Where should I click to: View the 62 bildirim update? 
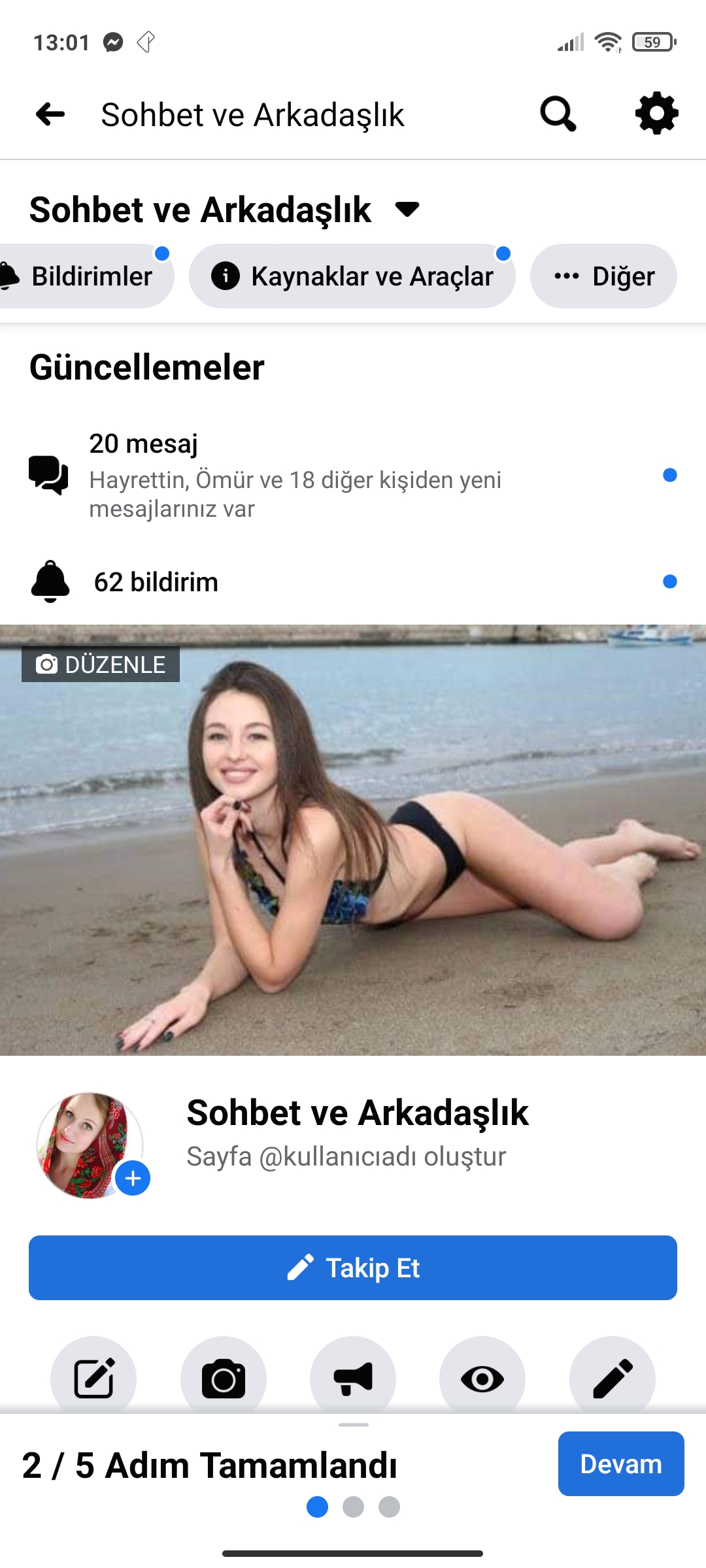click(353, 581)
